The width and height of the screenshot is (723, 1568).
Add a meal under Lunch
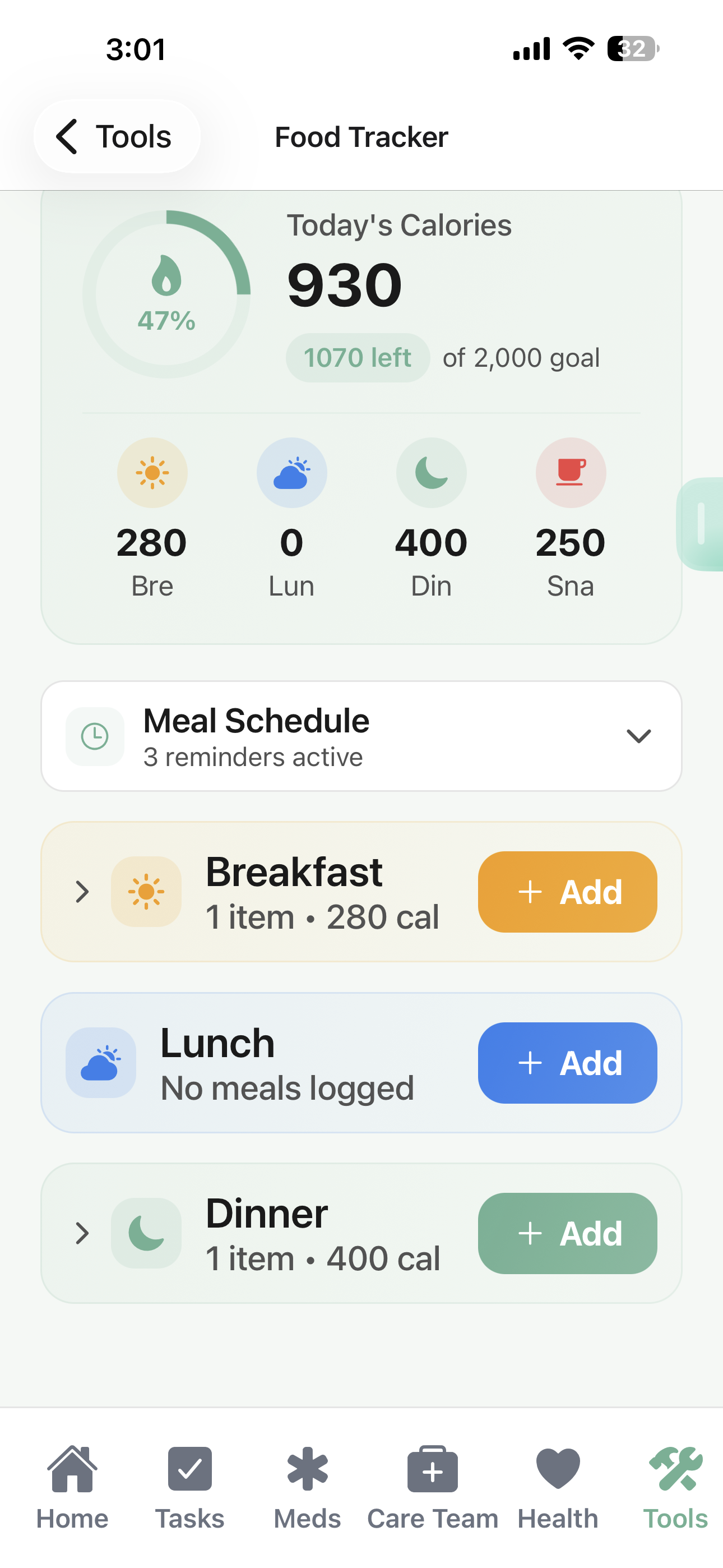pos(567,1063)
